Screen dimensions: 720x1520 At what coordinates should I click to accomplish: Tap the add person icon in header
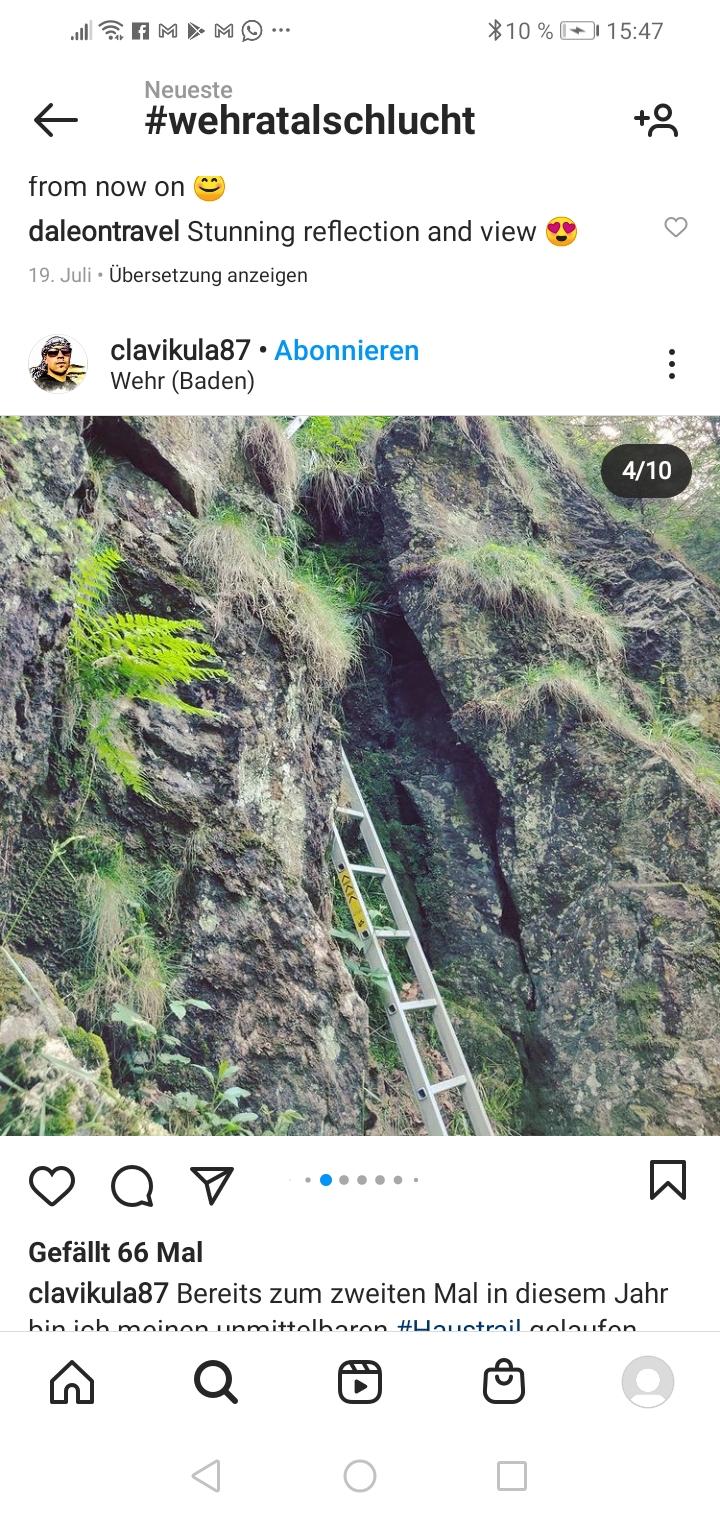pyautogui.click(x=656, y=120)
